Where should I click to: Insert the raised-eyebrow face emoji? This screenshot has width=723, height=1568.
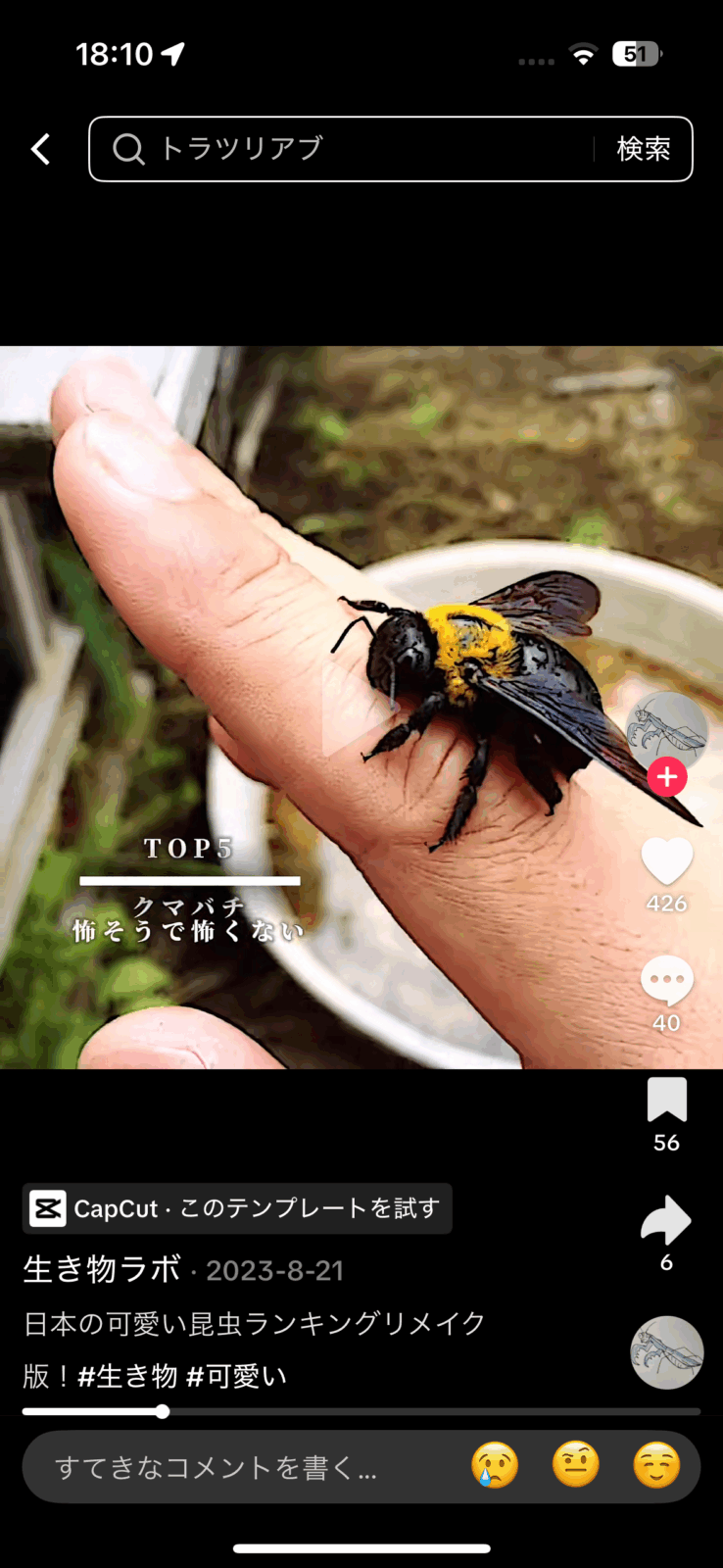coord(576,1466)
